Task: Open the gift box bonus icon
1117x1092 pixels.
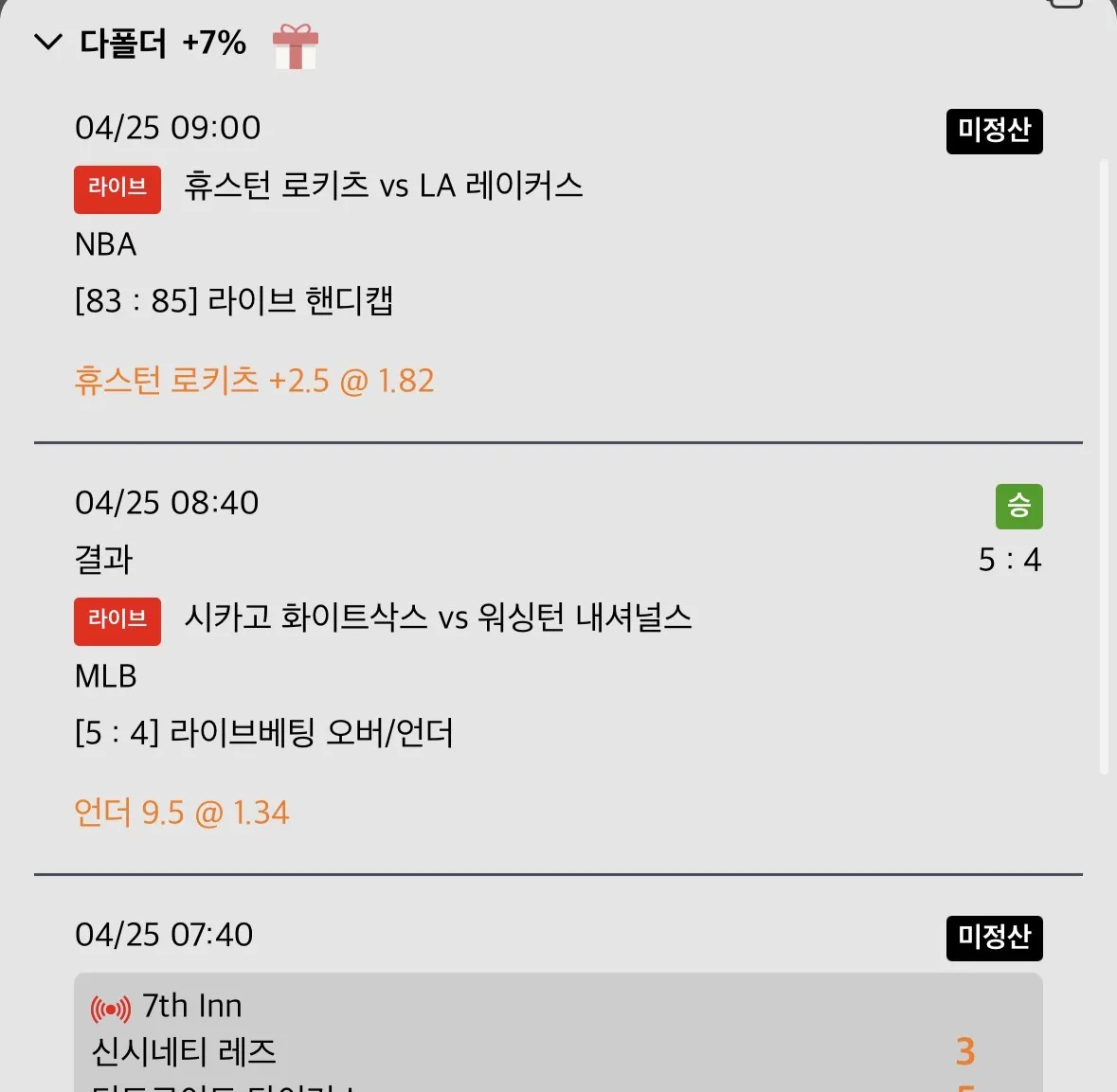Action: pyautogui.click(x=296, y=46)
